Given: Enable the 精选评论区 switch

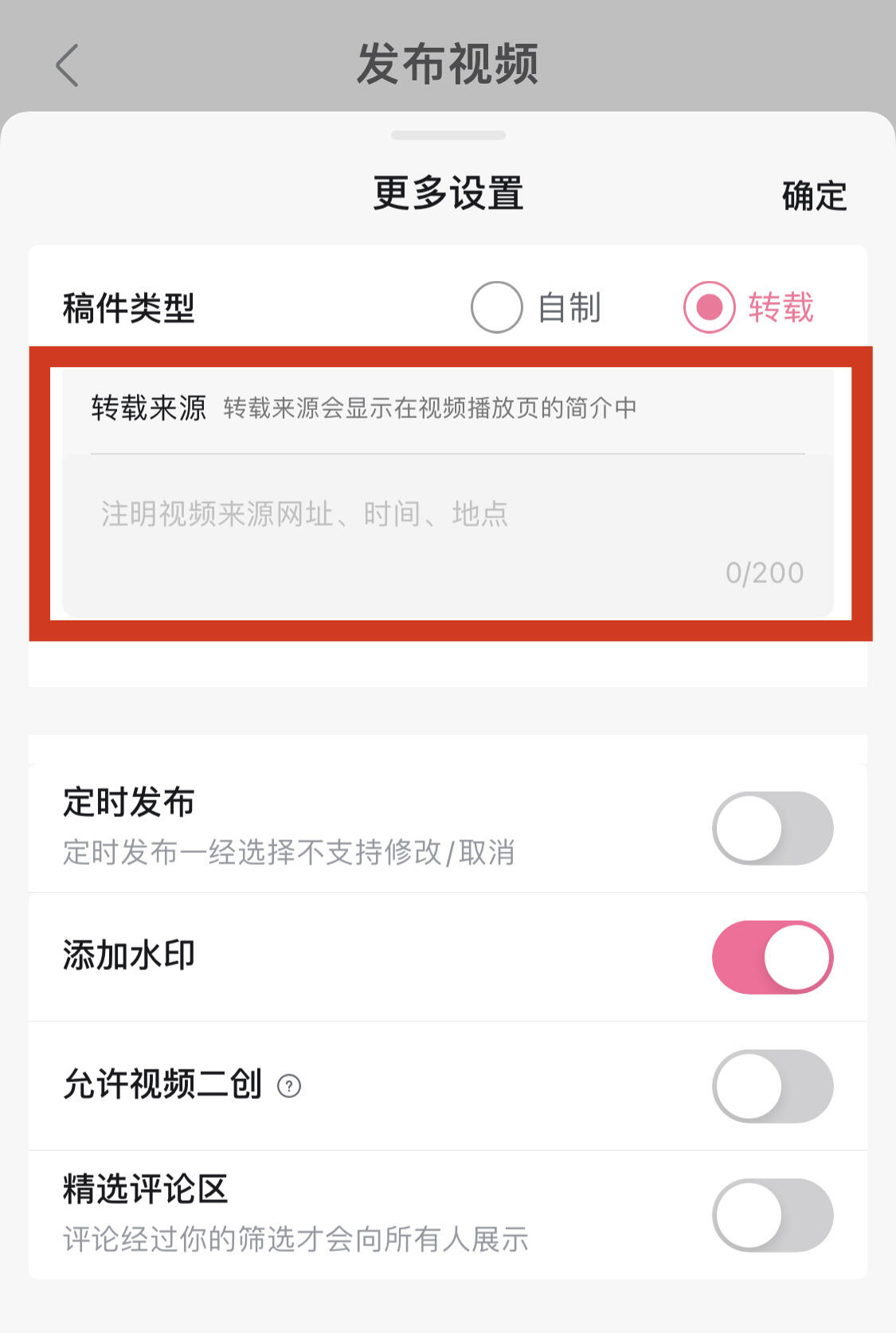Looking at the screenshot, I should [773, 1215].
